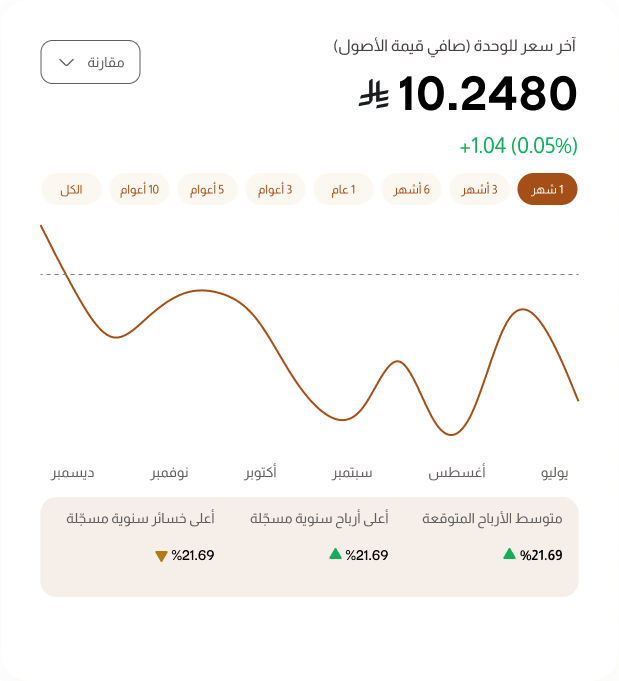Tap the الكل range chip
The width and height of the screenshot is (619, 681).
click(71, 189)
